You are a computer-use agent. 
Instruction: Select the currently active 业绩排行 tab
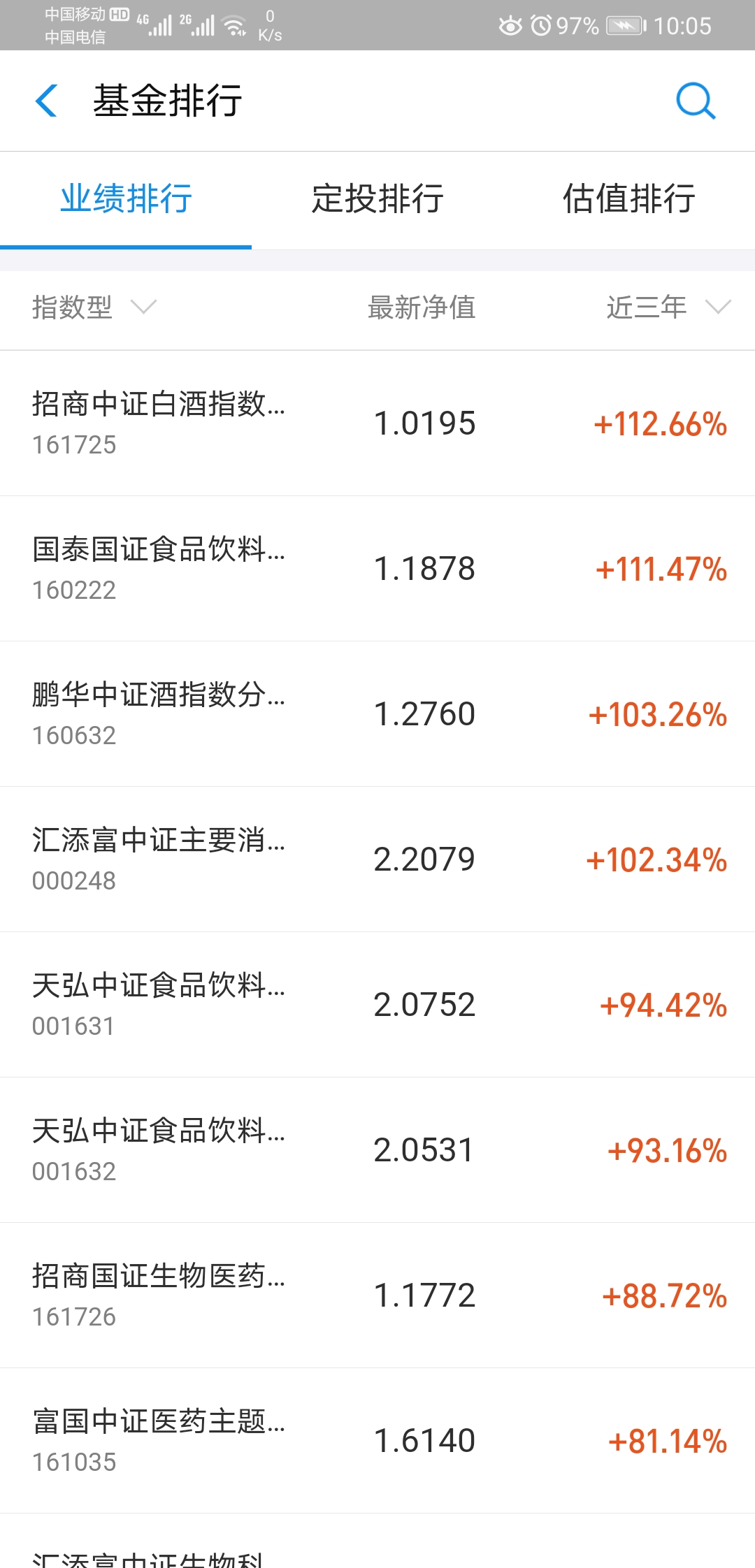[x=126, y=199]
